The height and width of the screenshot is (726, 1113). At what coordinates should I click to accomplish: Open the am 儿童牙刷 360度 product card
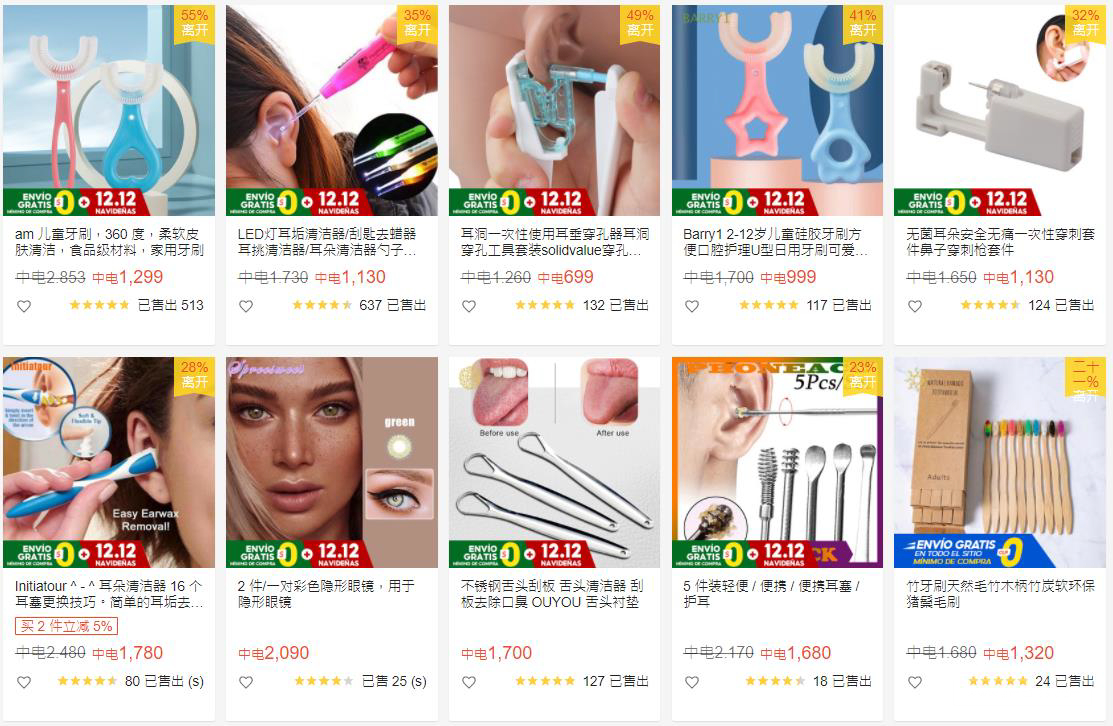point(108,110)
